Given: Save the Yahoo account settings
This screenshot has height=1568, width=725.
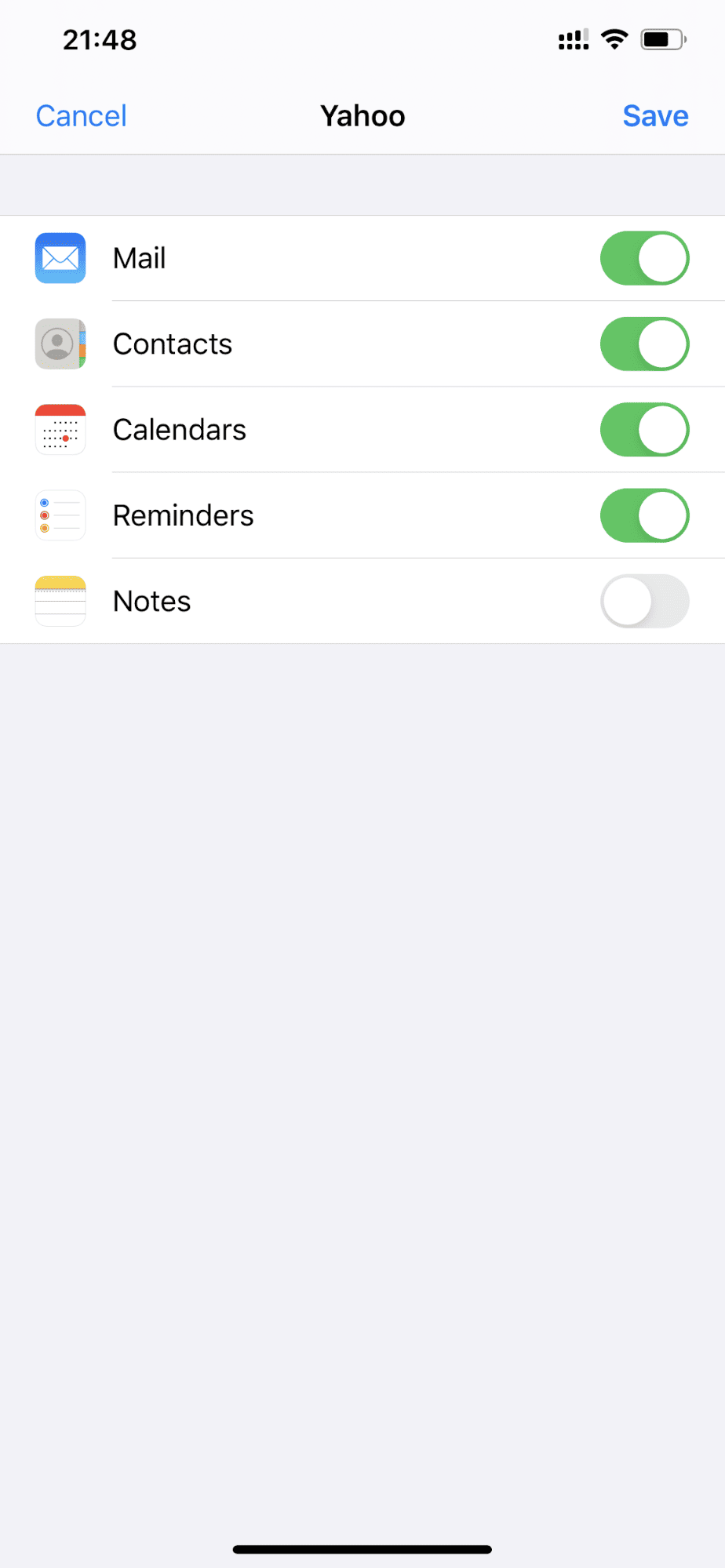Looking at the screenshot, I should pyautogui.click(x=655, y=116).
